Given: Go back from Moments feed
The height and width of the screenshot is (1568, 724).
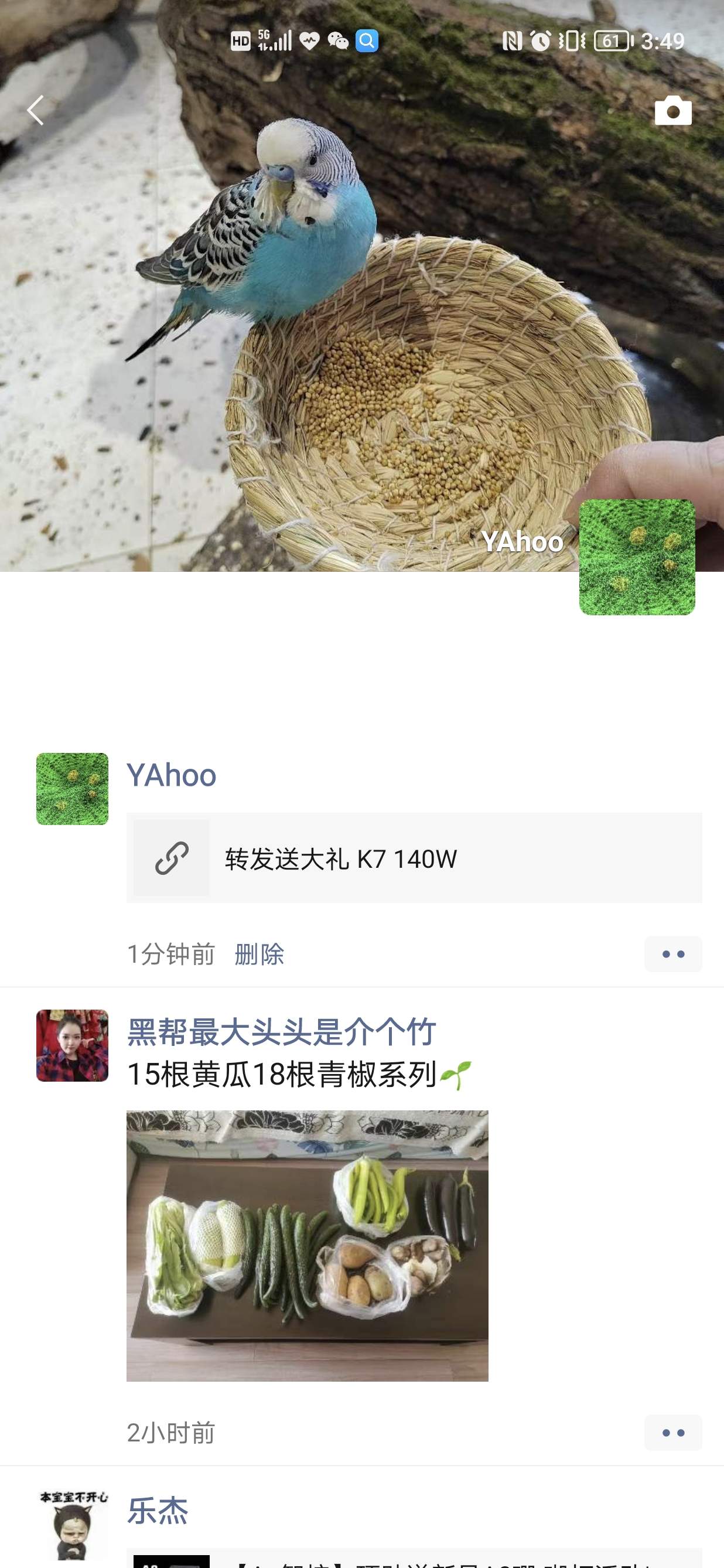Looking at the screenshot, I should coord(35,111).
